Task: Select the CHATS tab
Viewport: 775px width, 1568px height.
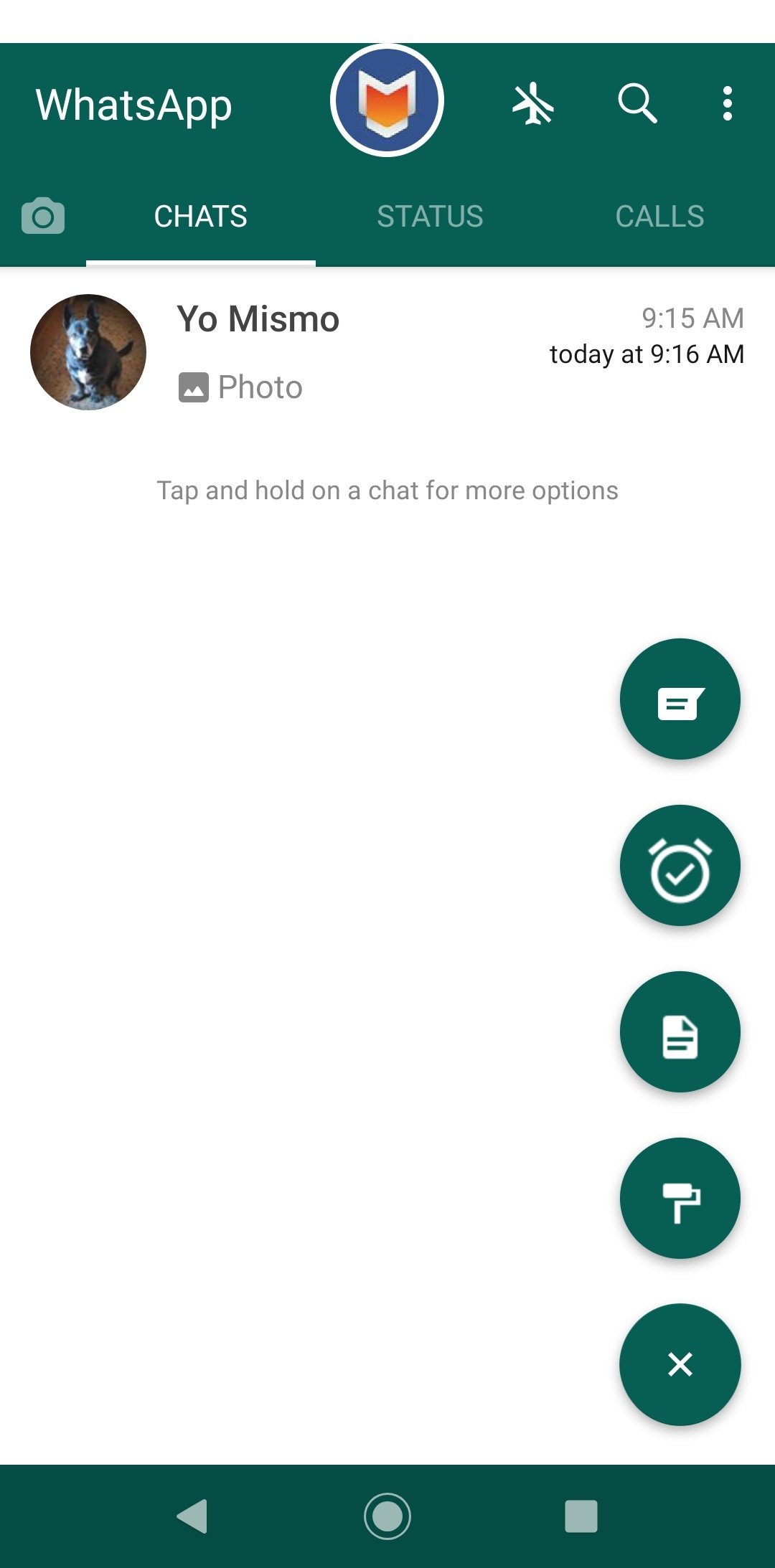Action: click(200, 216)
